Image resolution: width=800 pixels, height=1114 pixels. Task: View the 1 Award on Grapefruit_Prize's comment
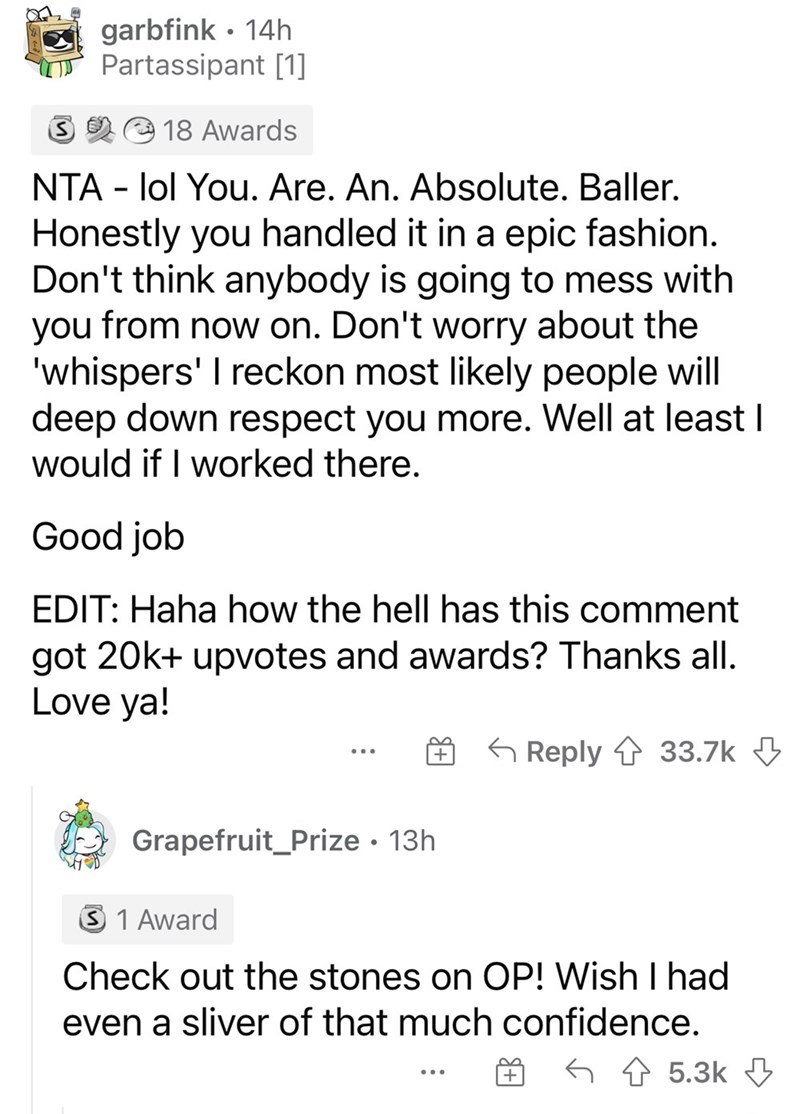point(148,919)
